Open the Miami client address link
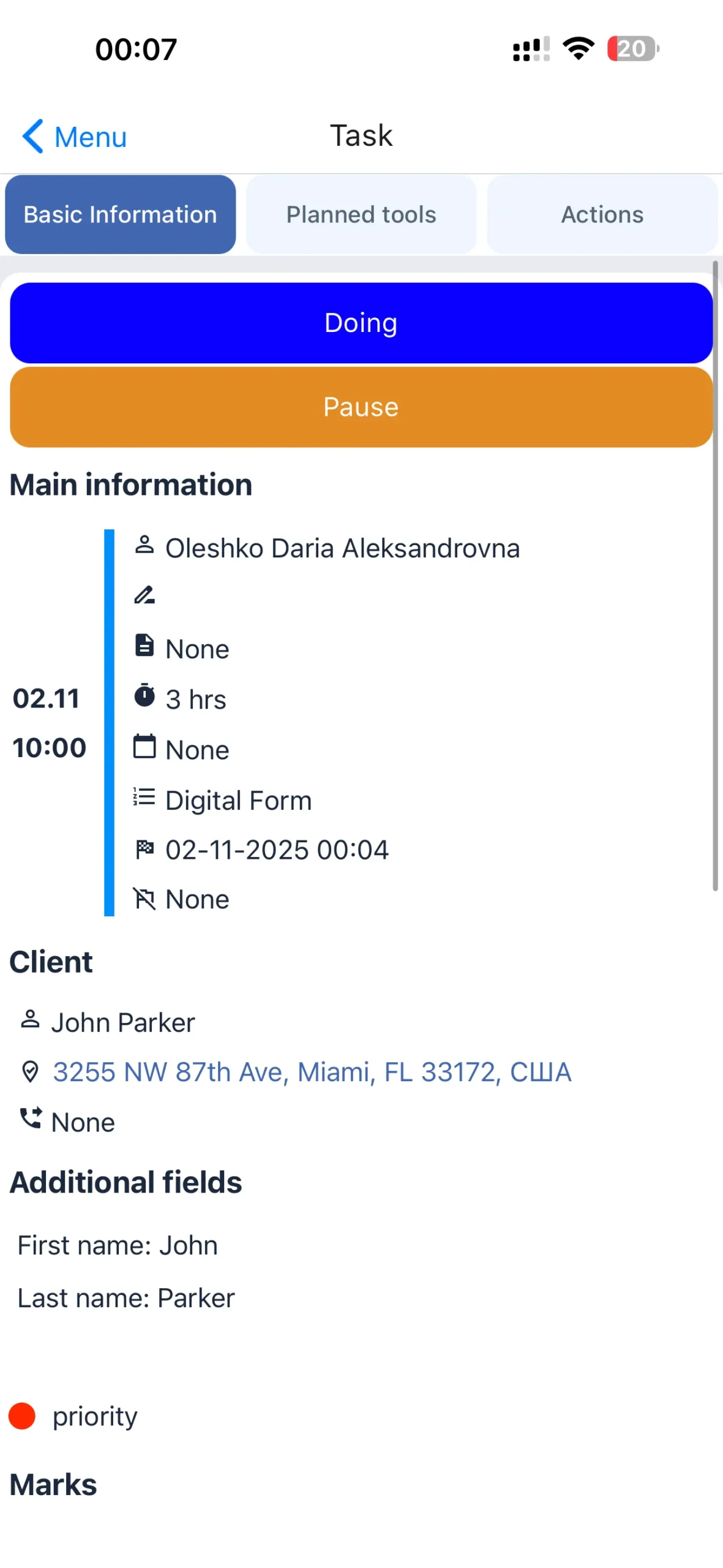Screen dimensions: 723x1568 [x=312, y=1072]
